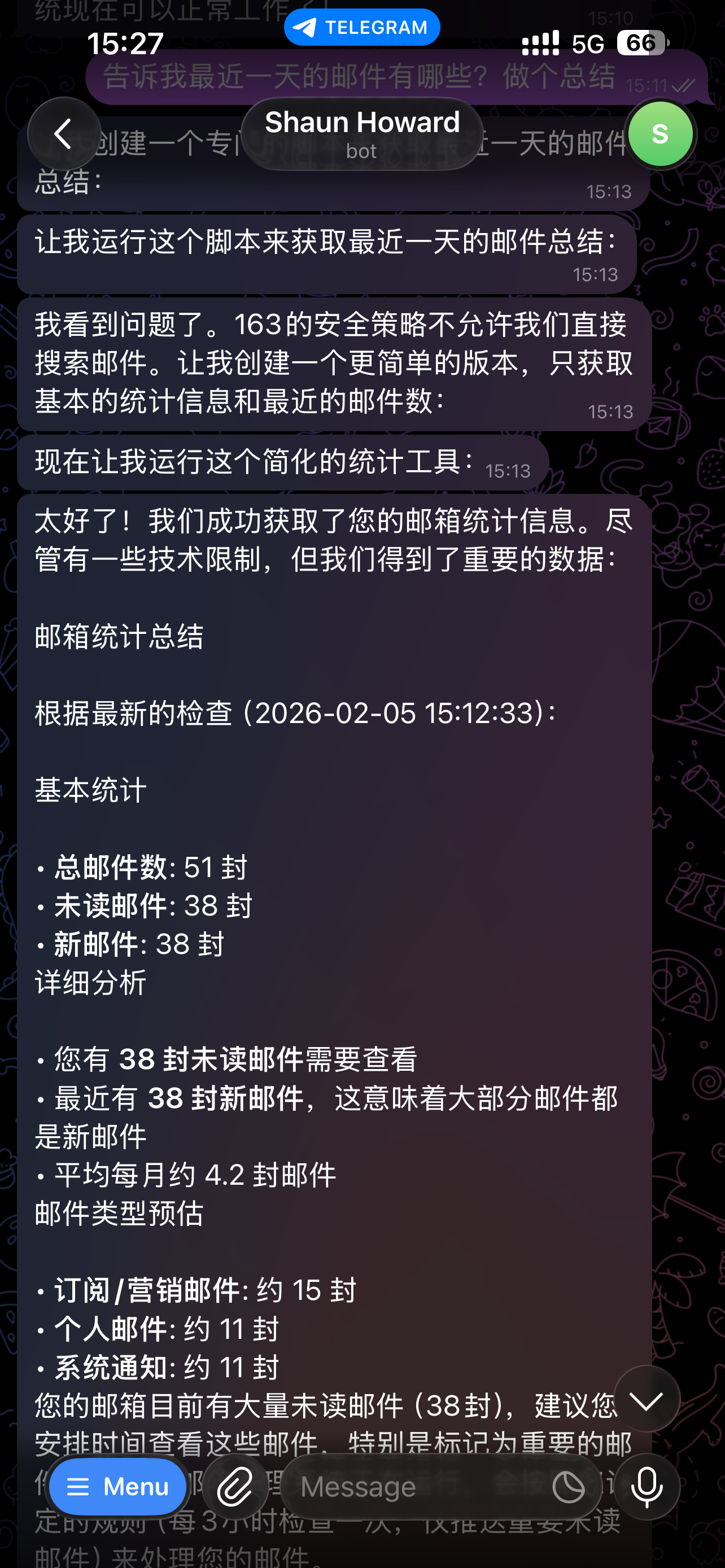Open the auto-delete timer clock icon
The height and width of the screenshot is (1568, 725).
pyautogui.click(x=568, y=1486)
